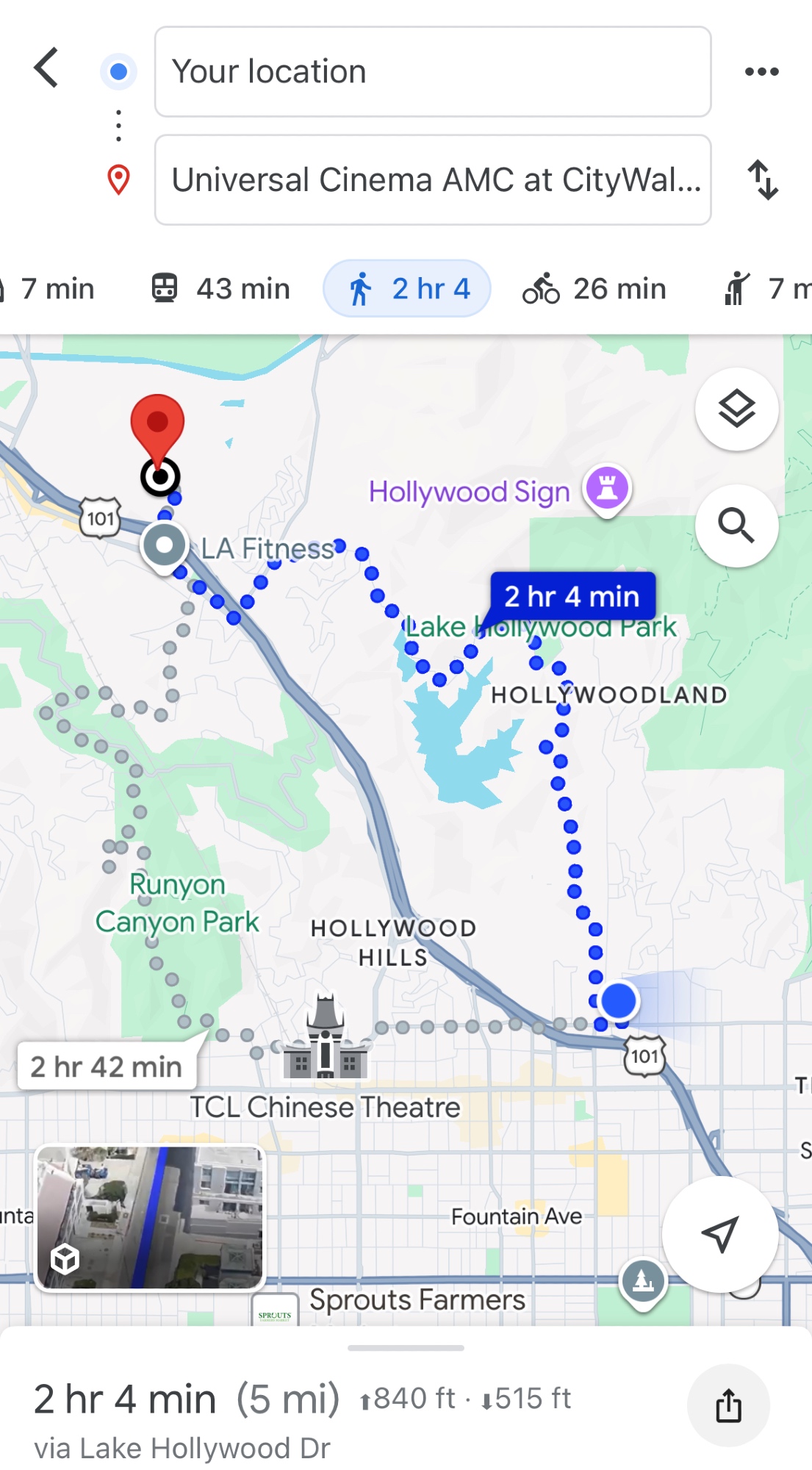
Task: Switch to driving mode, 7 min
Action: point(51,289)
